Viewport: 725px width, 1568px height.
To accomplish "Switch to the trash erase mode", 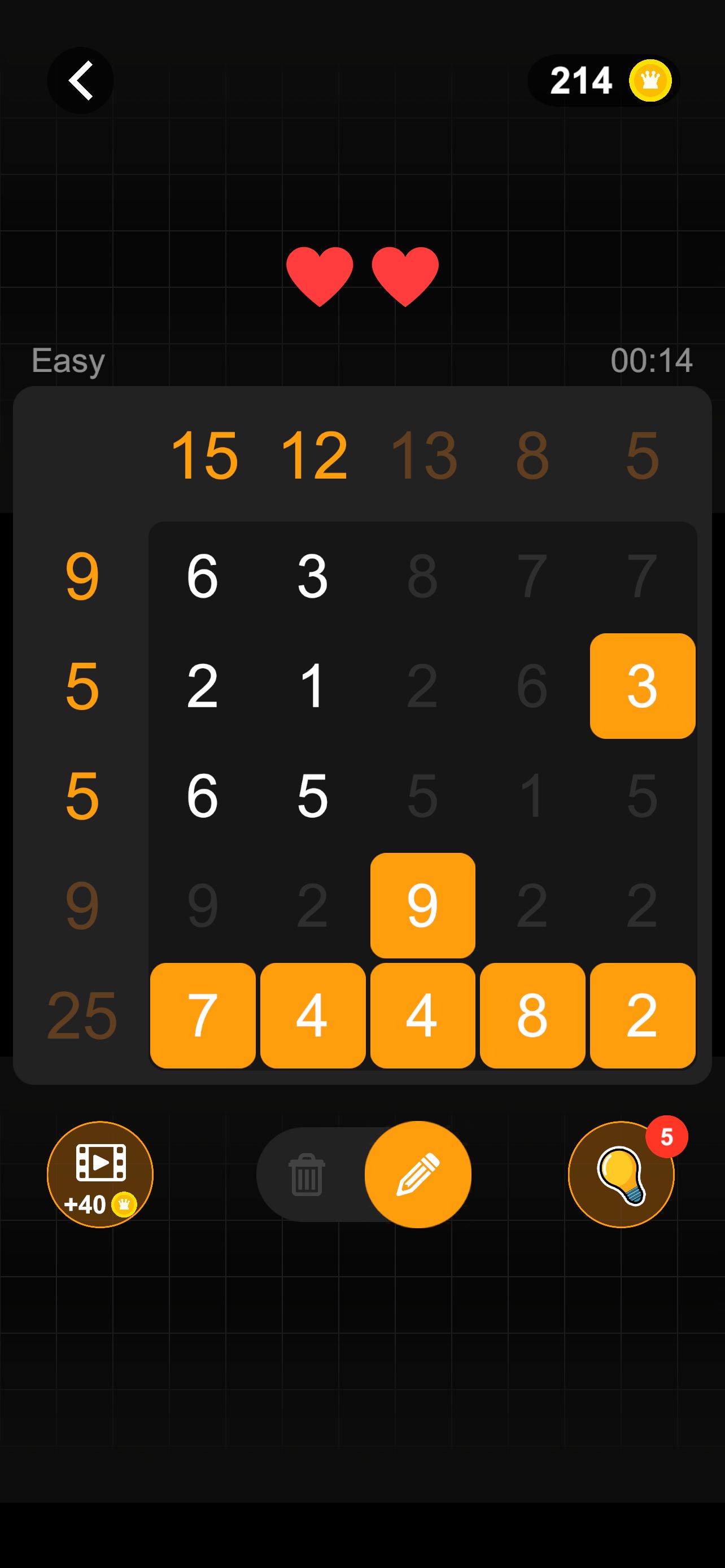I will tap(306, 1174).
